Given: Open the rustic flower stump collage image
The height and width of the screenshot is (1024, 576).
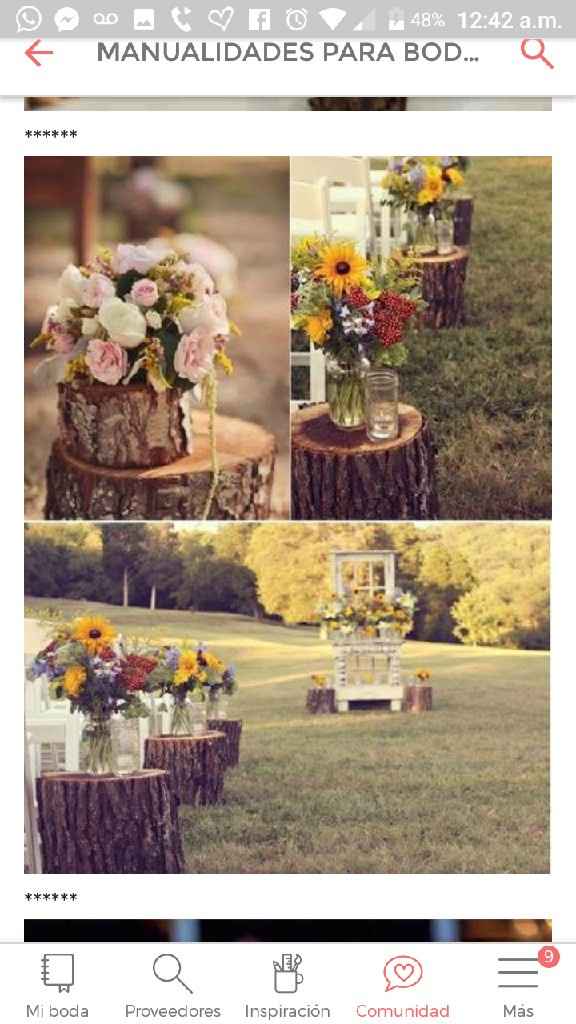Looking at the screenshot, I should (x=288, y=515).
